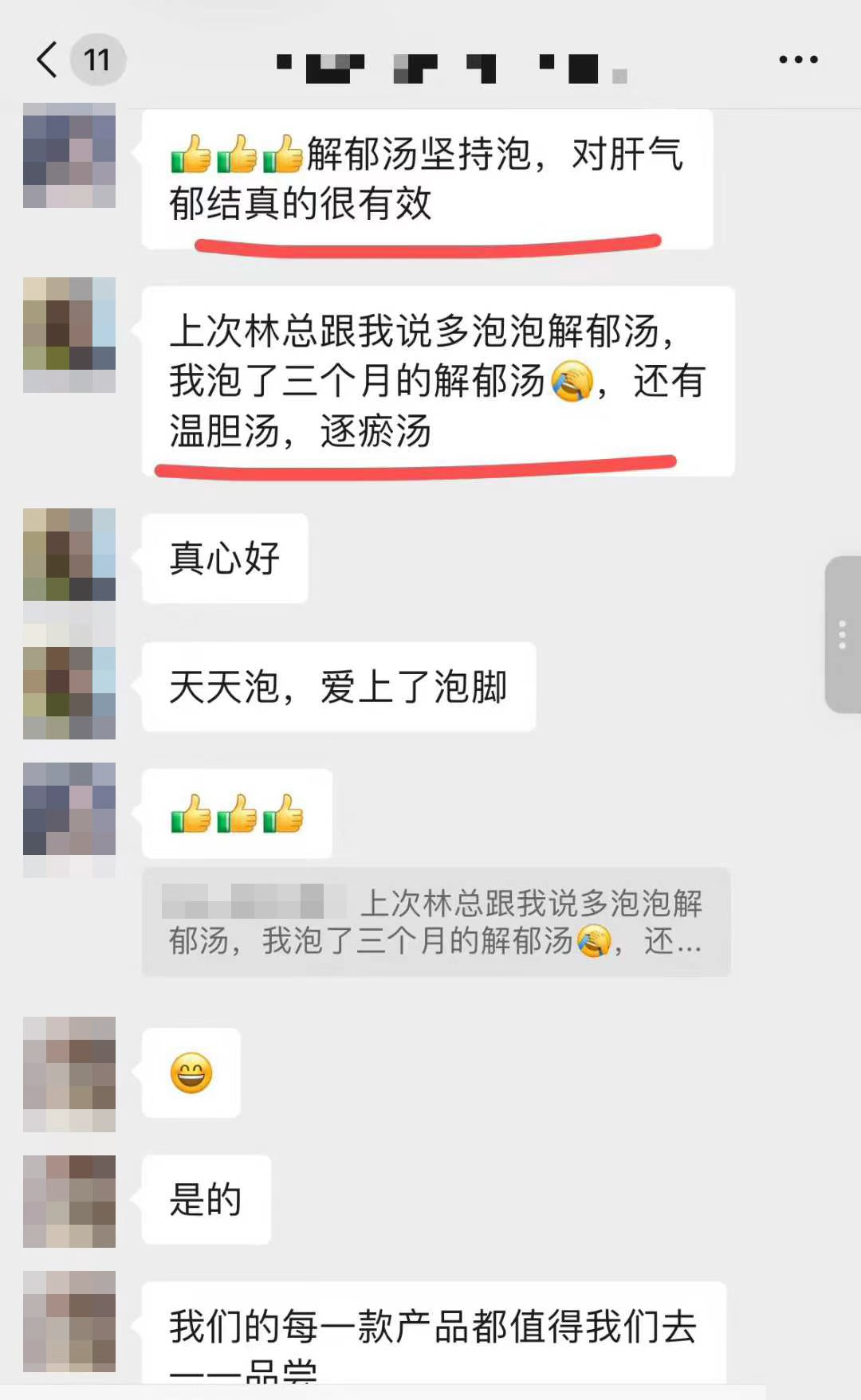Image resolution: width=861 pixels, height=1400 pixels.
Task: Open the avatar beside 我们的每一款产品 message
Action: pos(69,1320)
